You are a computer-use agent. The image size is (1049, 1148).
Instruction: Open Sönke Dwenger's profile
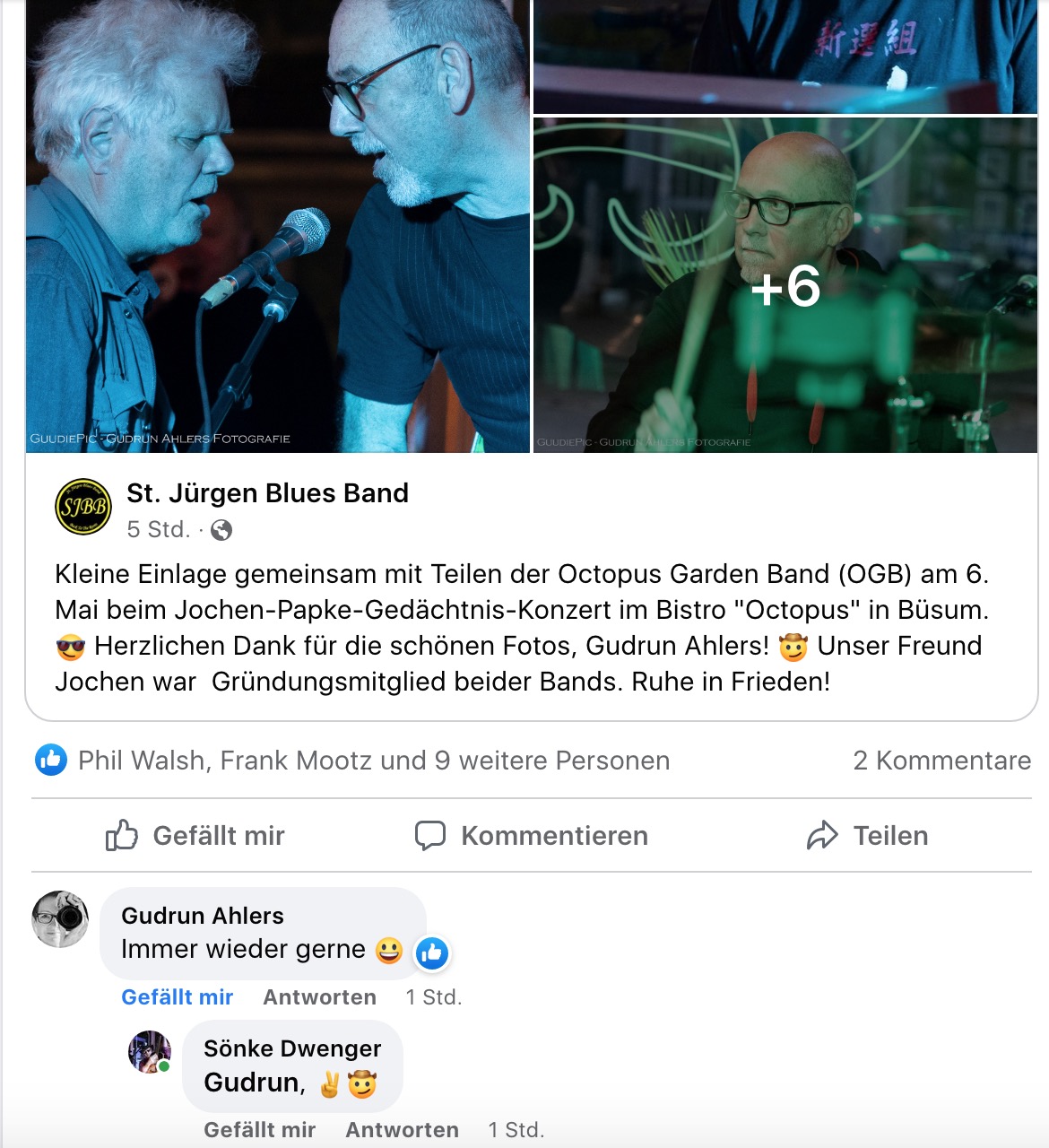point(292,1048)
